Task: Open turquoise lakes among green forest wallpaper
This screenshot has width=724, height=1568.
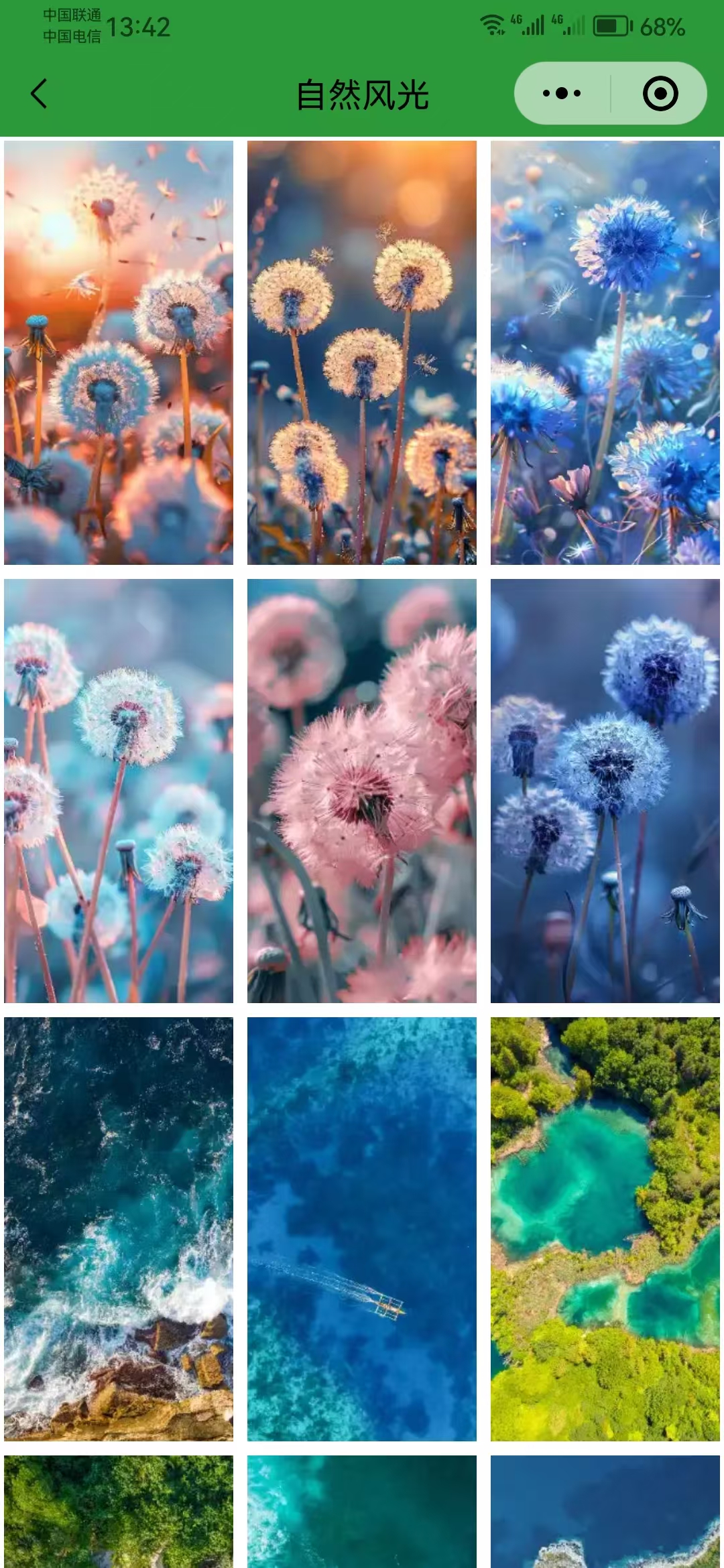Action: (x=605, y=1229)
